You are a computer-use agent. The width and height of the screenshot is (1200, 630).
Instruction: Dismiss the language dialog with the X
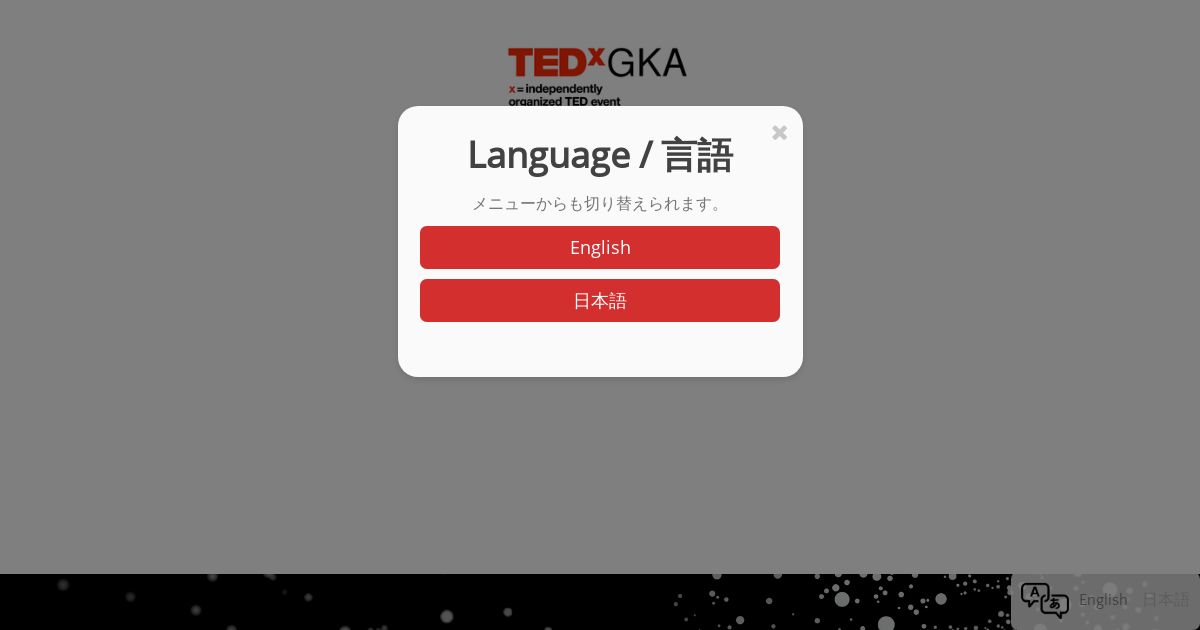click(780, 132)
